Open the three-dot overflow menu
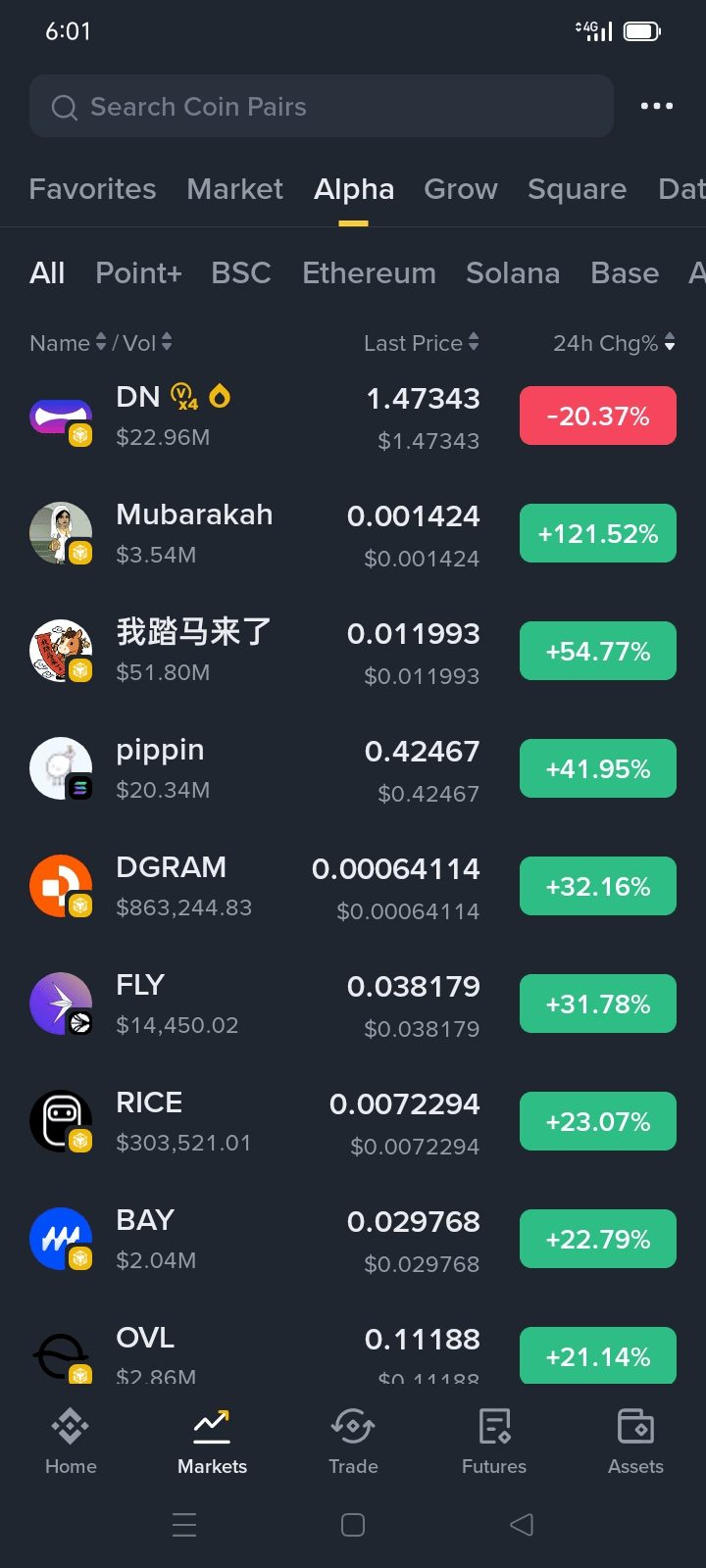The height and width of the screenshot is (1568, 706). pos(656,106)
